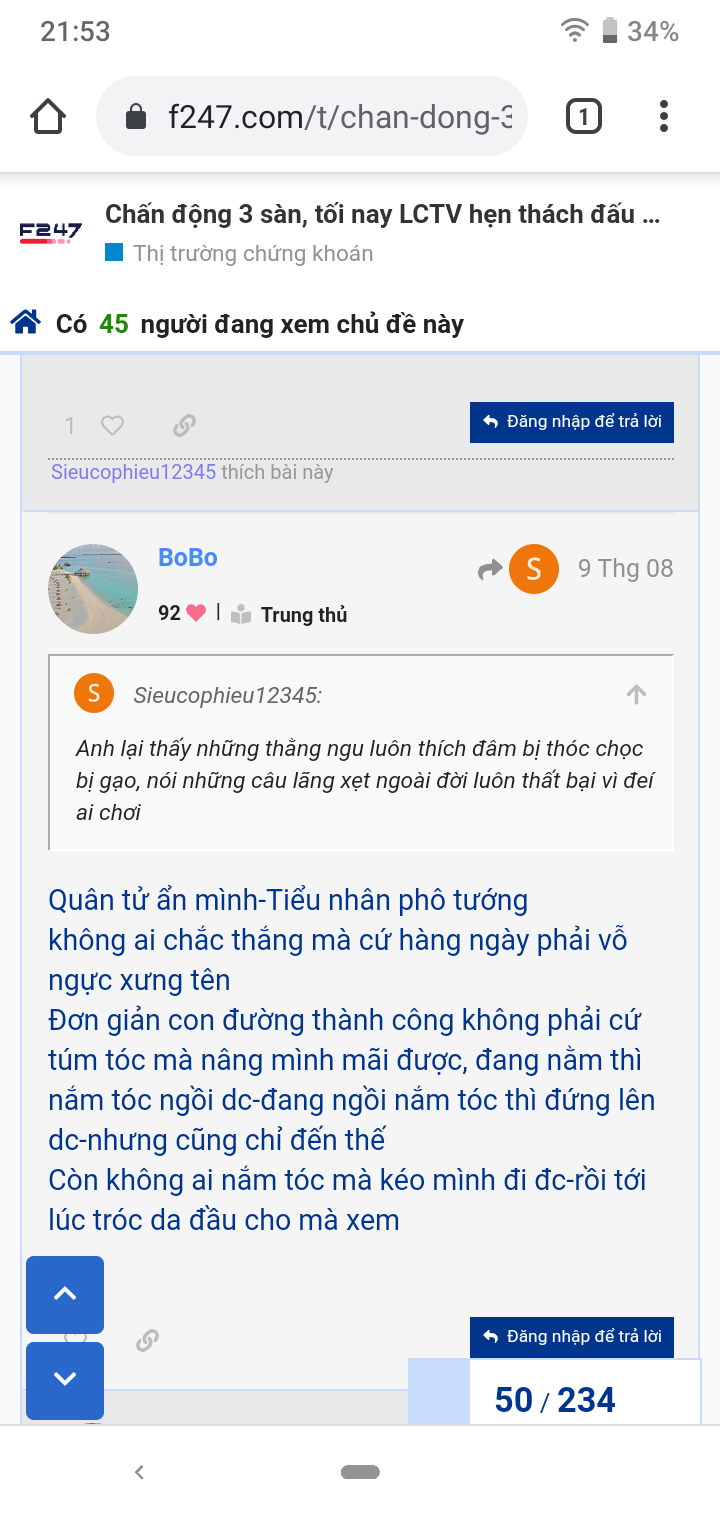Like the post above BoBo's reply
The image size is (720, 1520).
pyautogui.click(x=112, y=426)
